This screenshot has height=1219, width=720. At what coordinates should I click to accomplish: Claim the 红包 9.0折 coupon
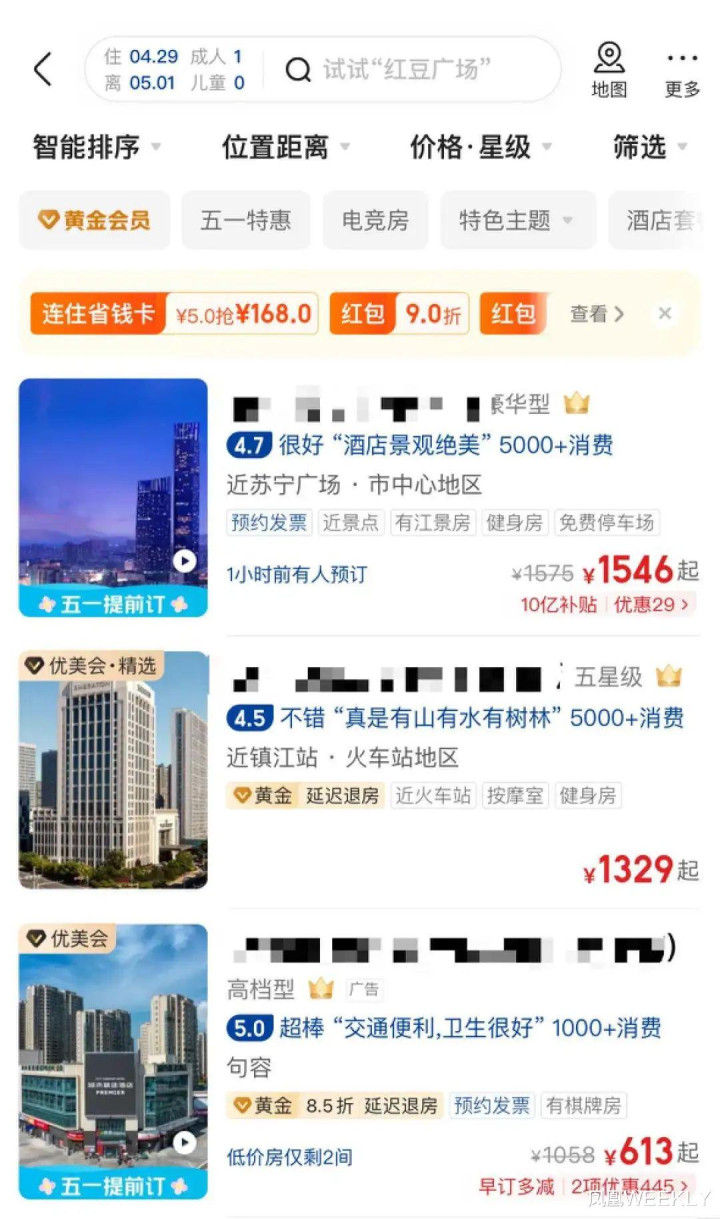[x=399, y=313]
